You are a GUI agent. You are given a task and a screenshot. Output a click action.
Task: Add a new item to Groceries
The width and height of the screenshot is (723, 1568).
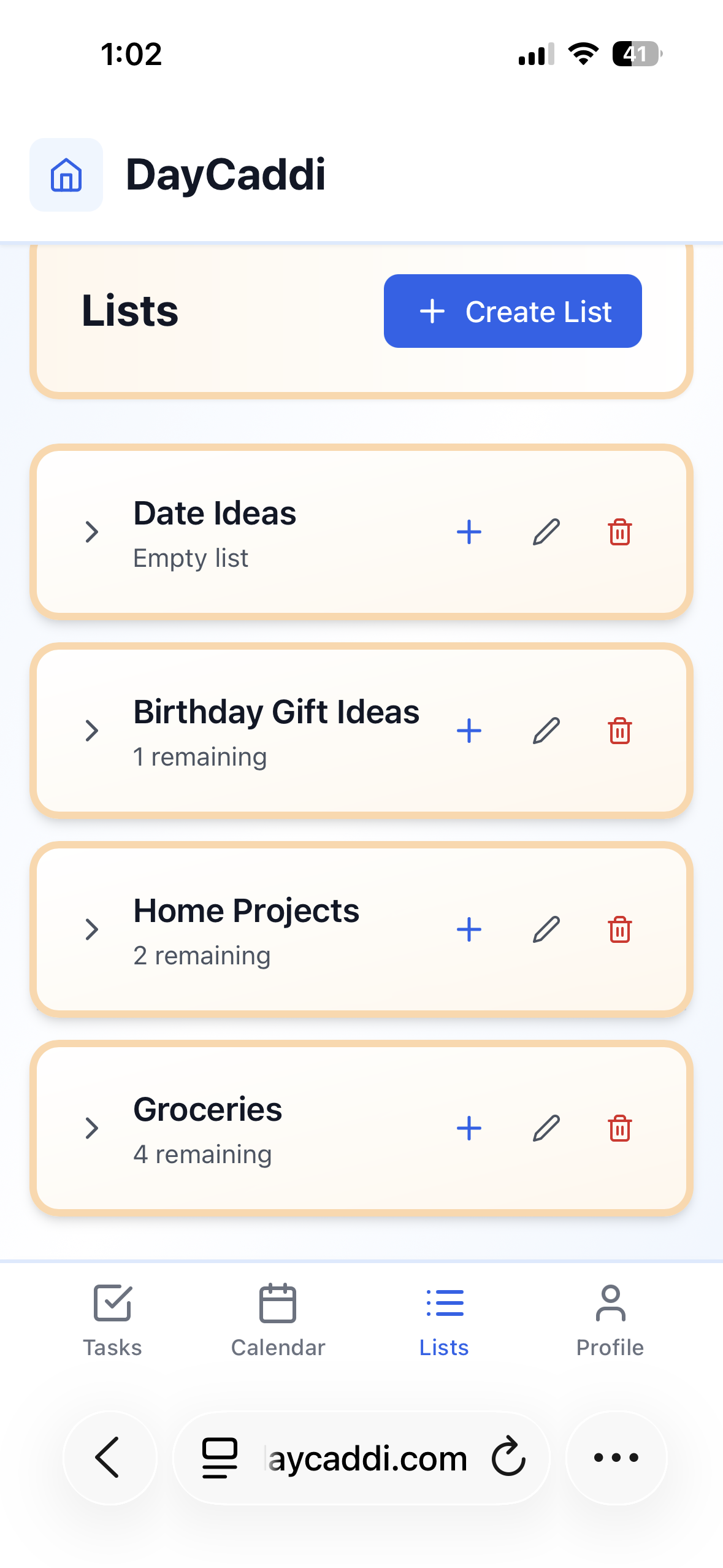[469, 1128]
